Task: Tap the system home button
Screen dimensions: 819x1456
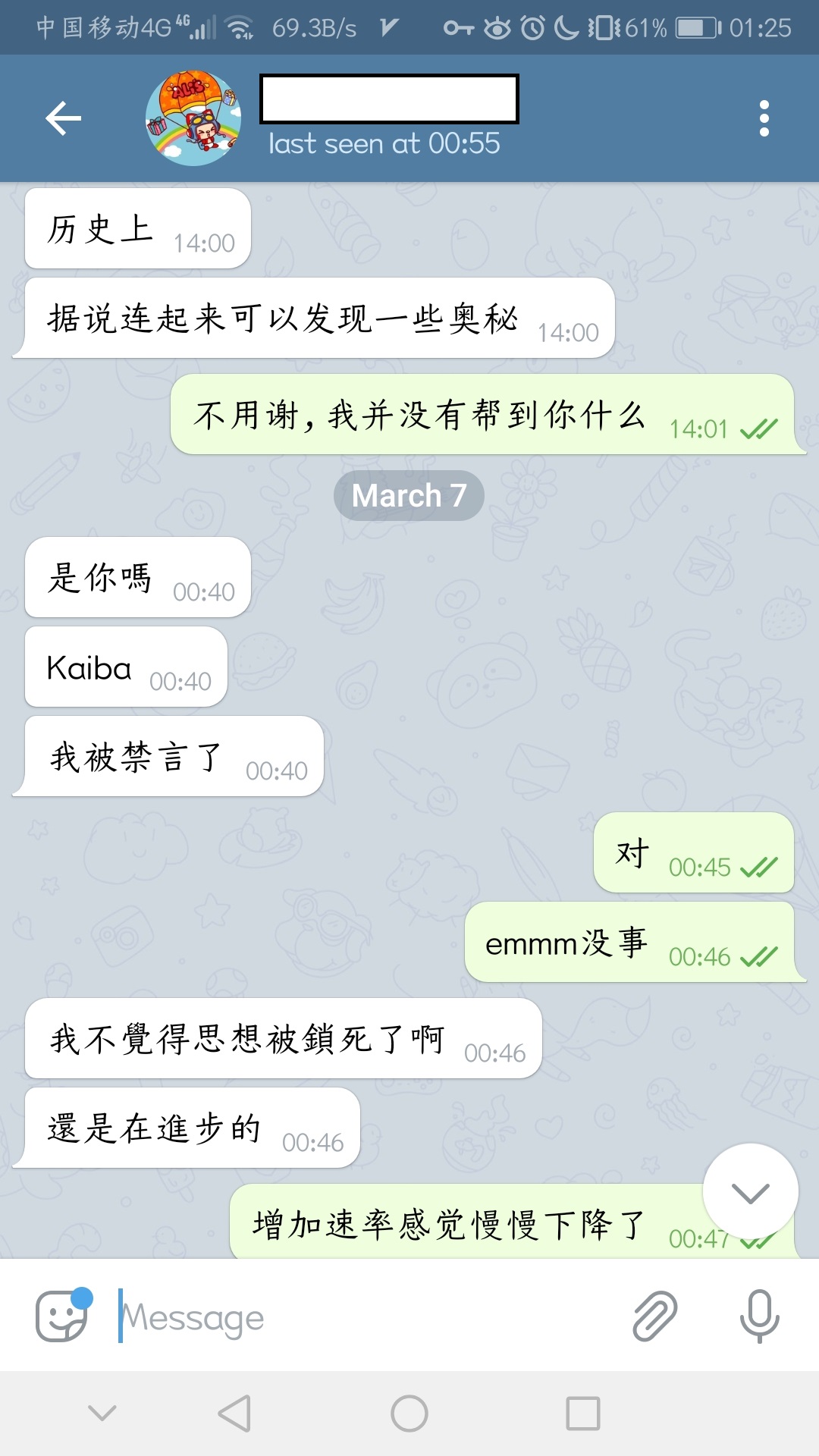Action: (x=409, y=1414)
